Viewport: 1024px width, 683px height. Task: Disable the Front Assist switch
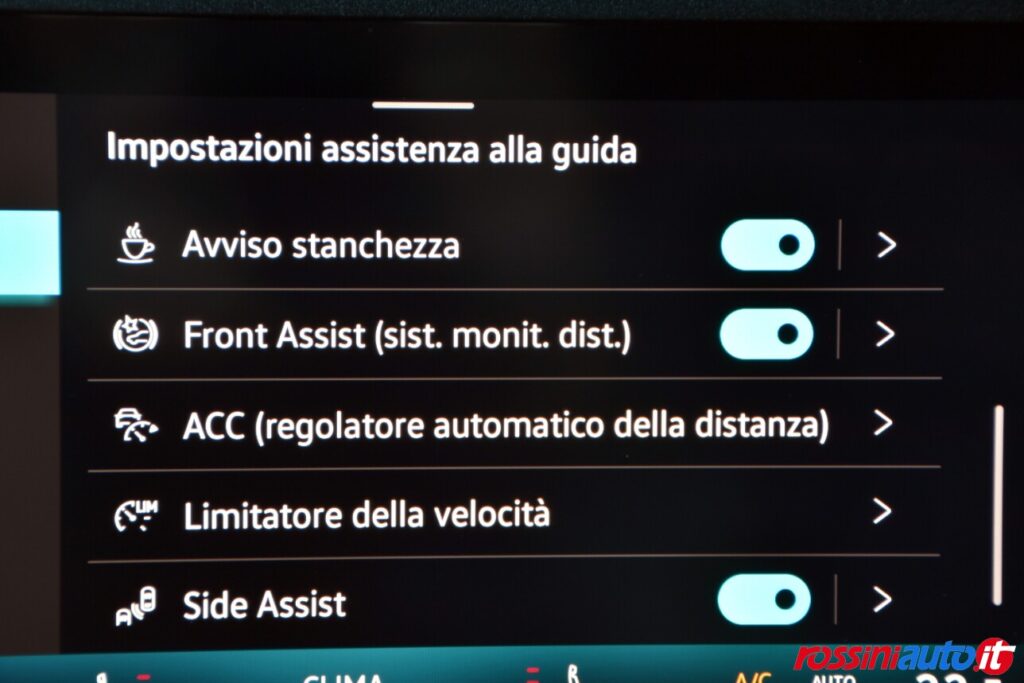(766, 334)
